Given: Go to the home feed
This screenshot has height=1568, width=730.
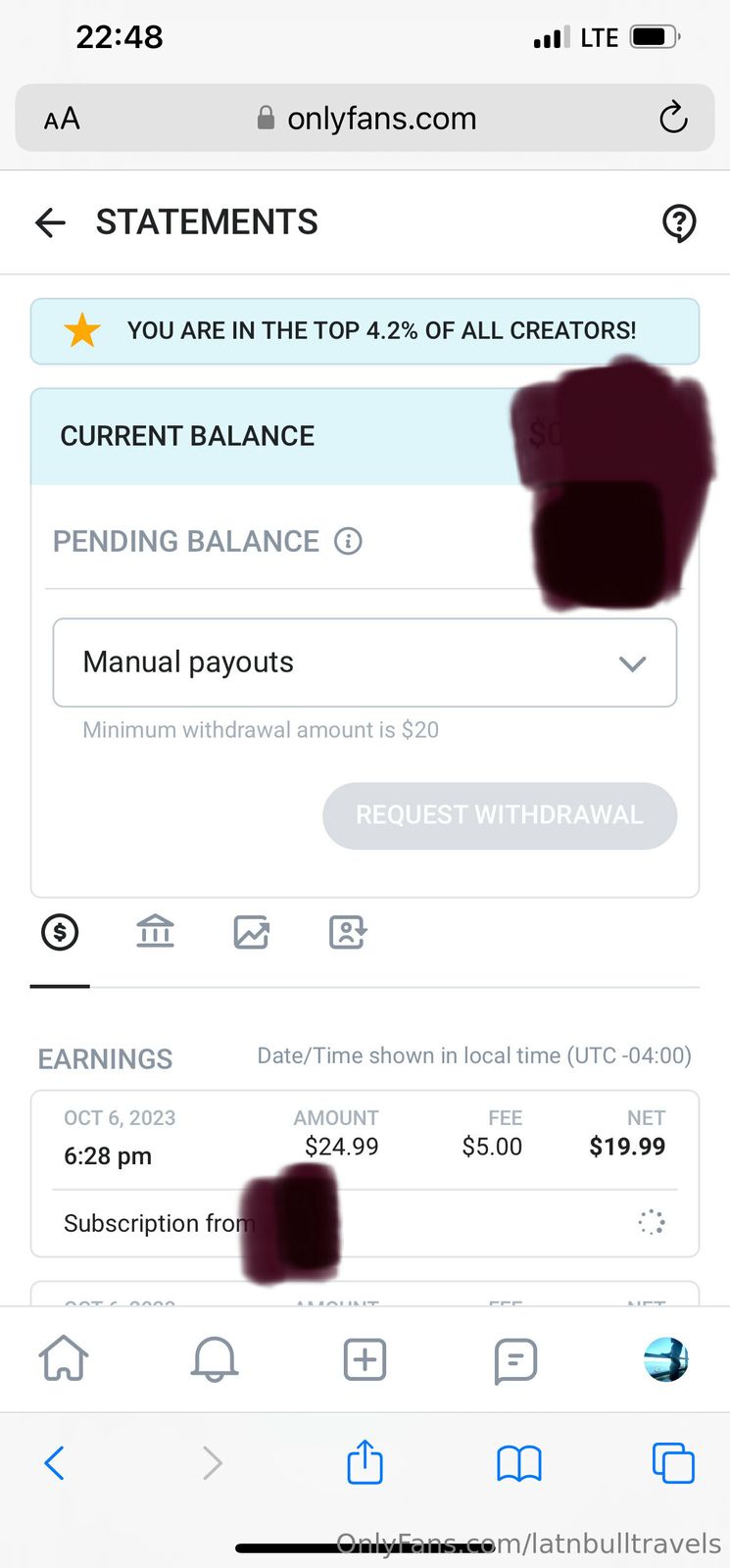Looking at the screenshot, I should [64, 1360].
